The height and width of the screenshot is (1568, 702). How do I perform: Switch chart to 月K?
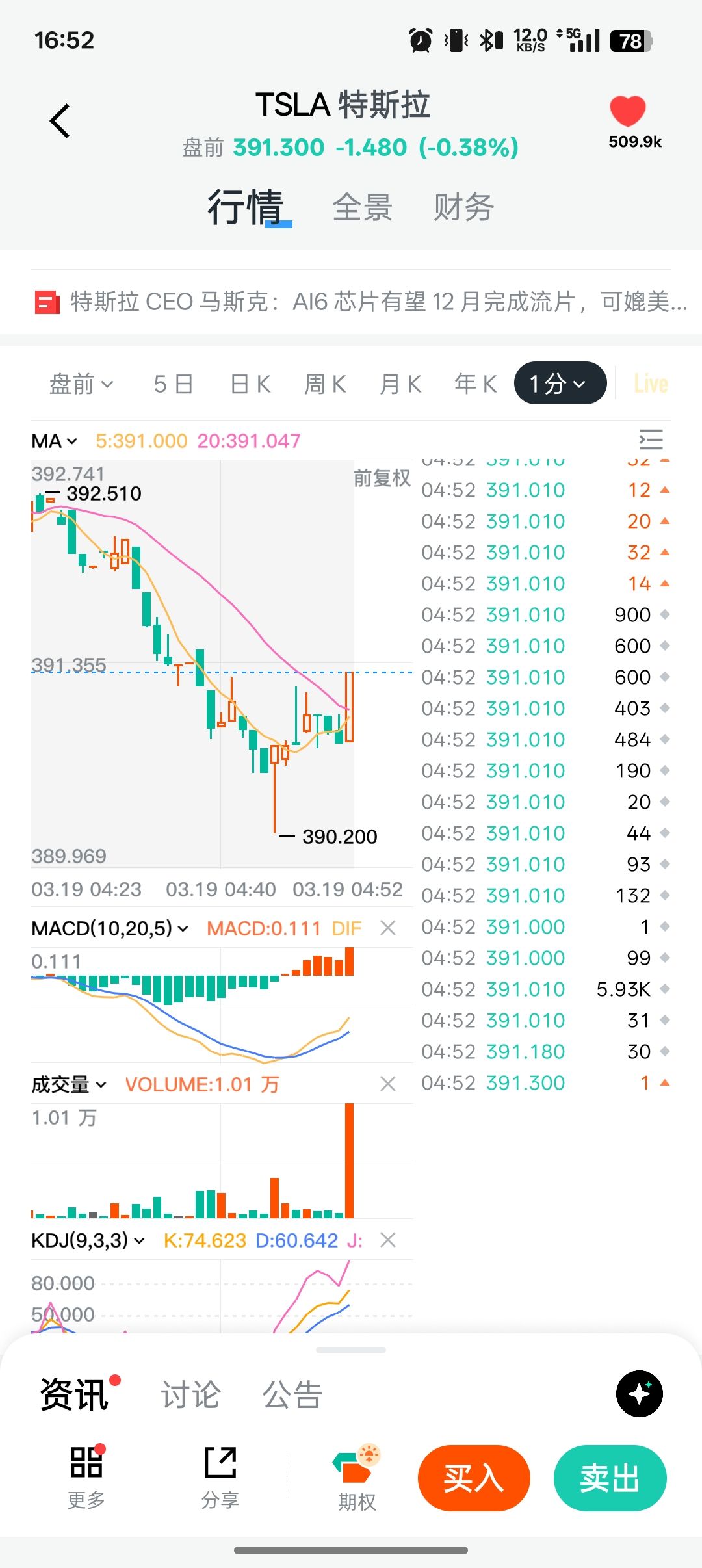click(400, 384)
